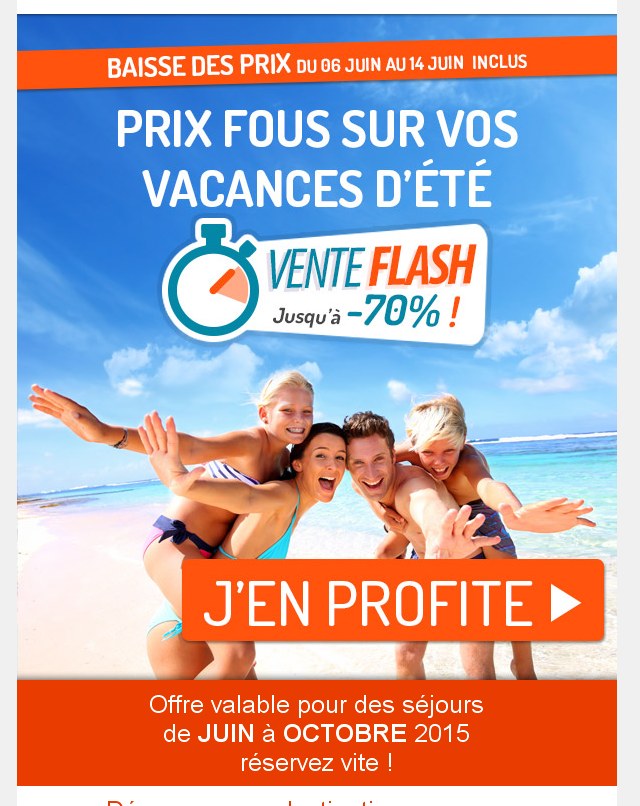
Task: Tap the J'EN PROFITE button
Action: 393,601
